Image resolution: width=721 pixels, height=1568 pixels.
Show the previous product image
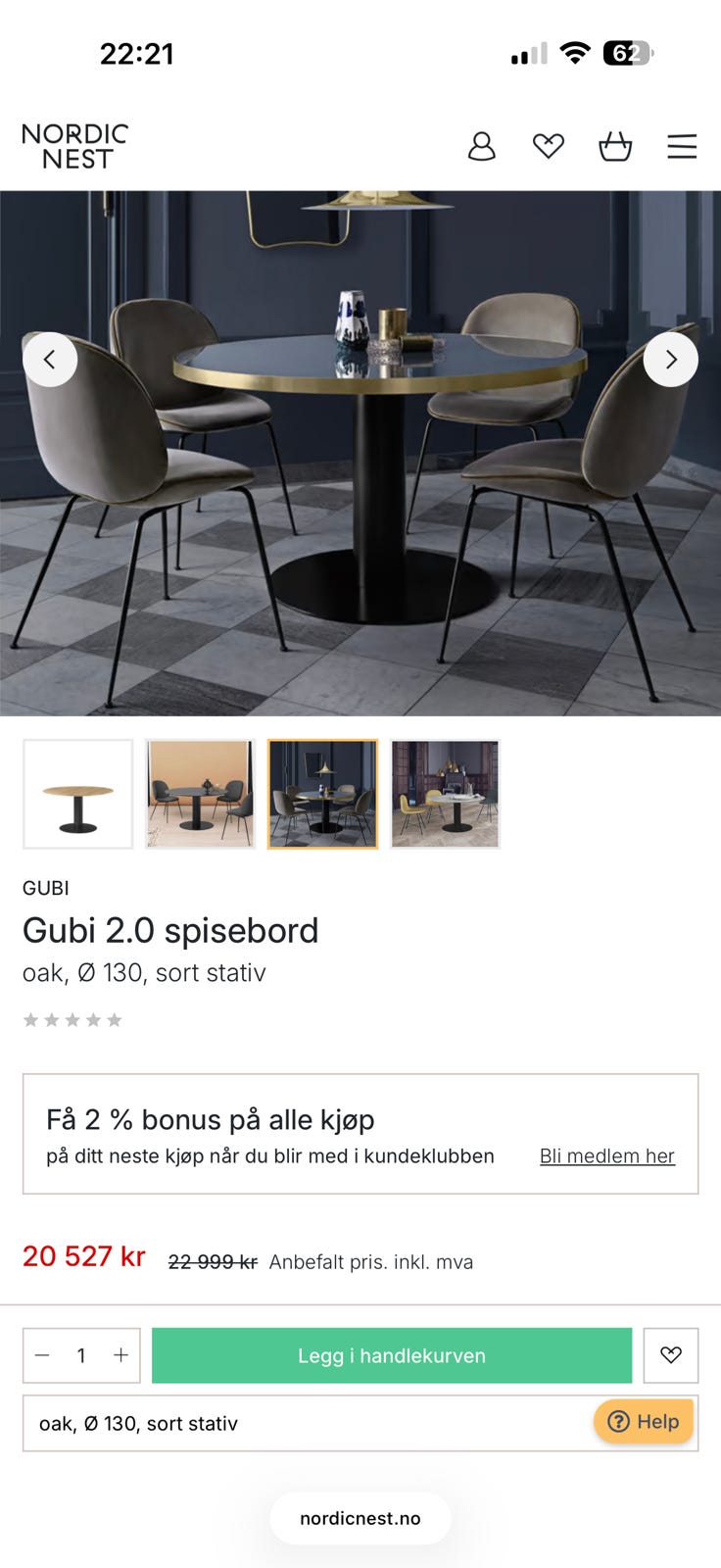click(50, 359)
